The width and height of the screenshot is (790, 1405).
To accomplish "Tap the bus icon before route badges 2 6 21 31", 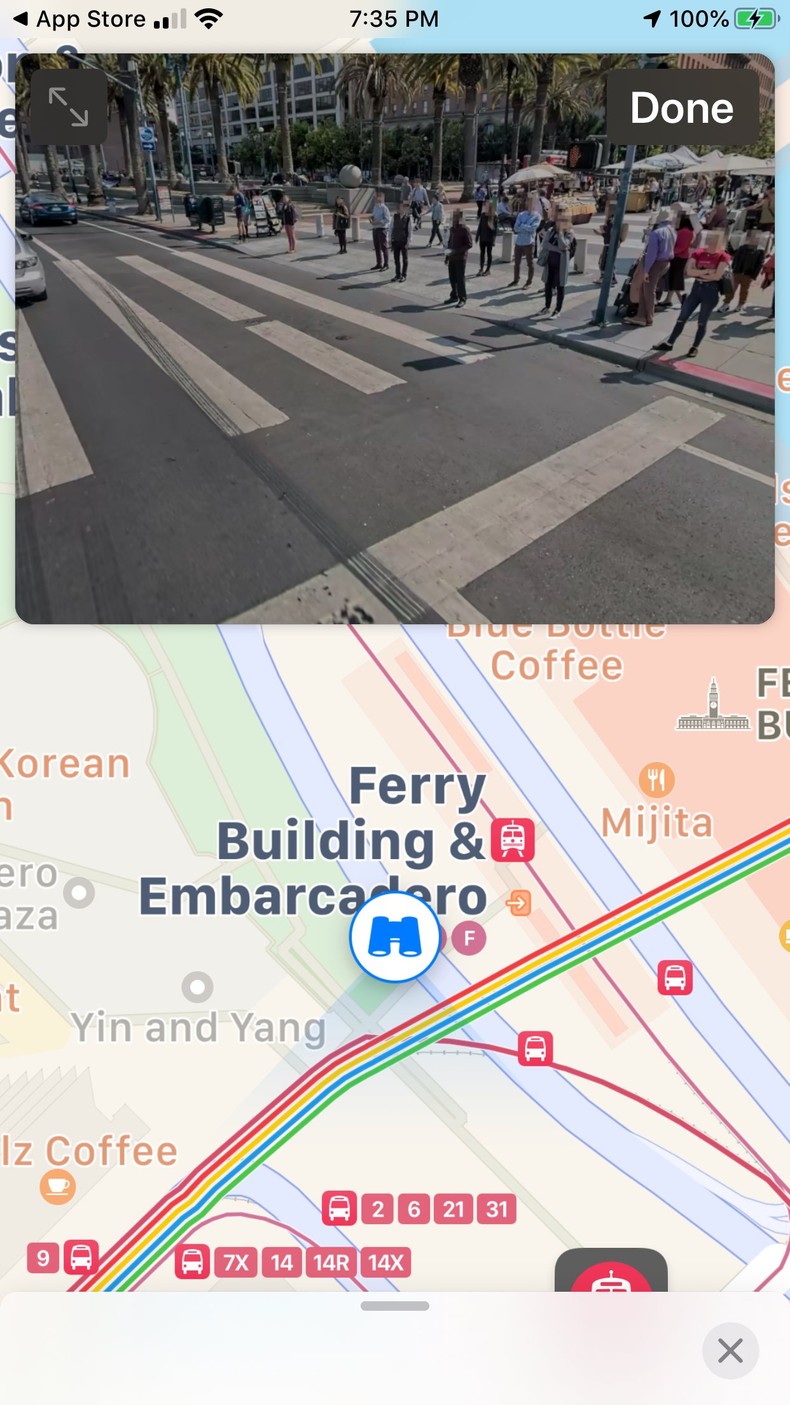I will [340, 1209].
